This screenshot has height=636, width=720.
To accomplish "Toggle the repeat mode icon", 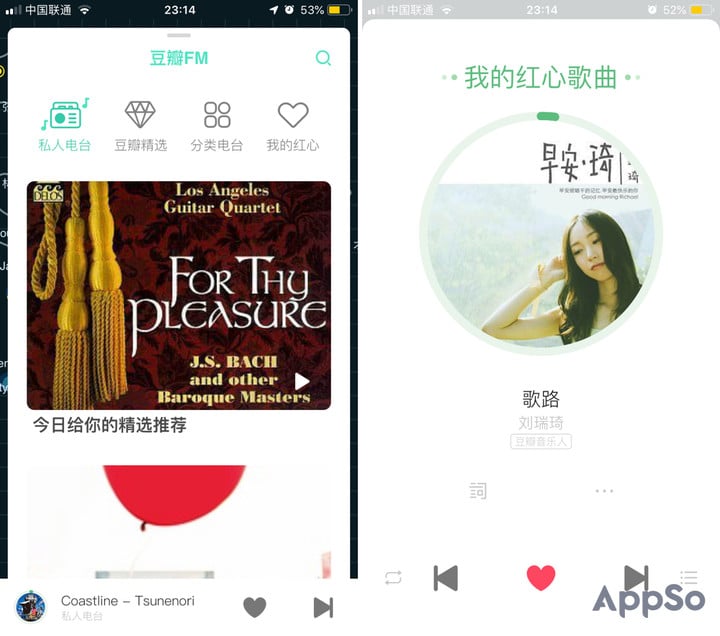I will (x=393, y=578).
